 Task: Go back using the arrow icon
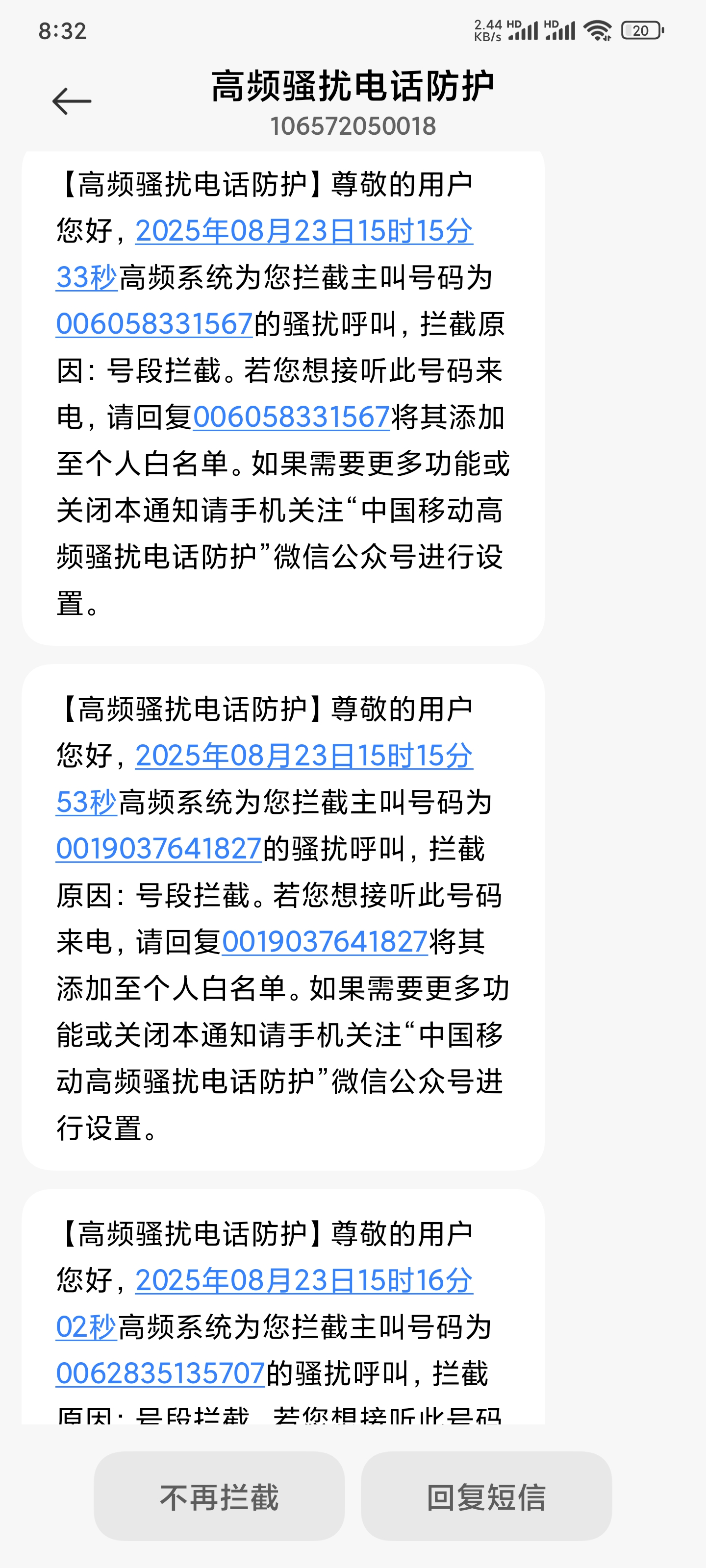coord(72,101)
